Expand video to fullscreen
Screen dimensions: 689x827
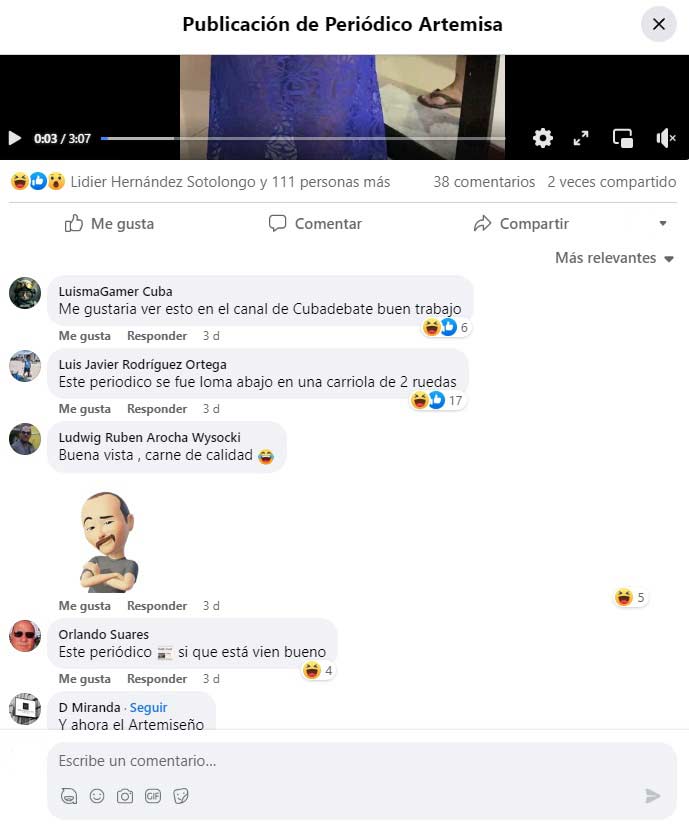(x=581, y=139)
